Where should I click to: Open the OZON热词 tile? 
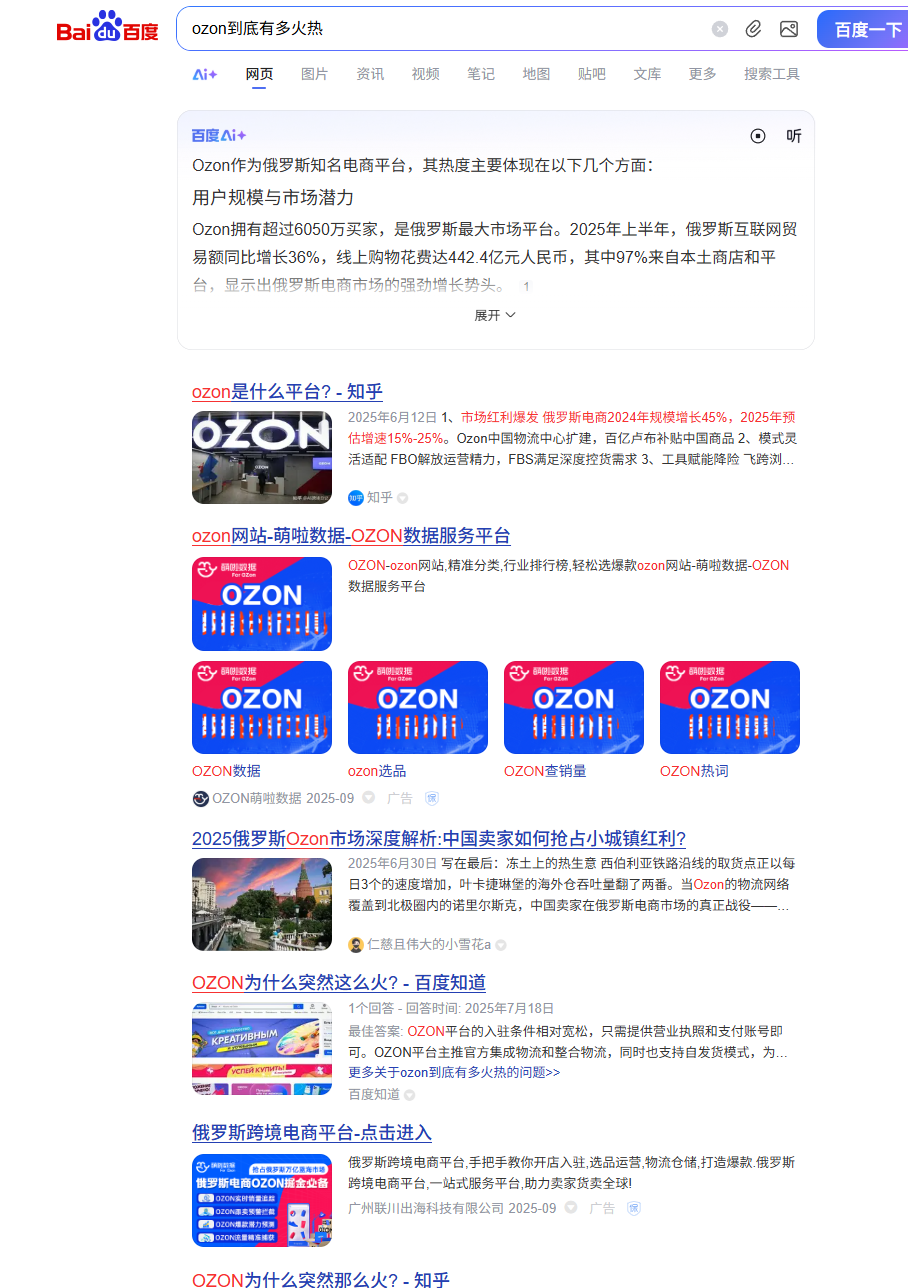click(729, 708)
